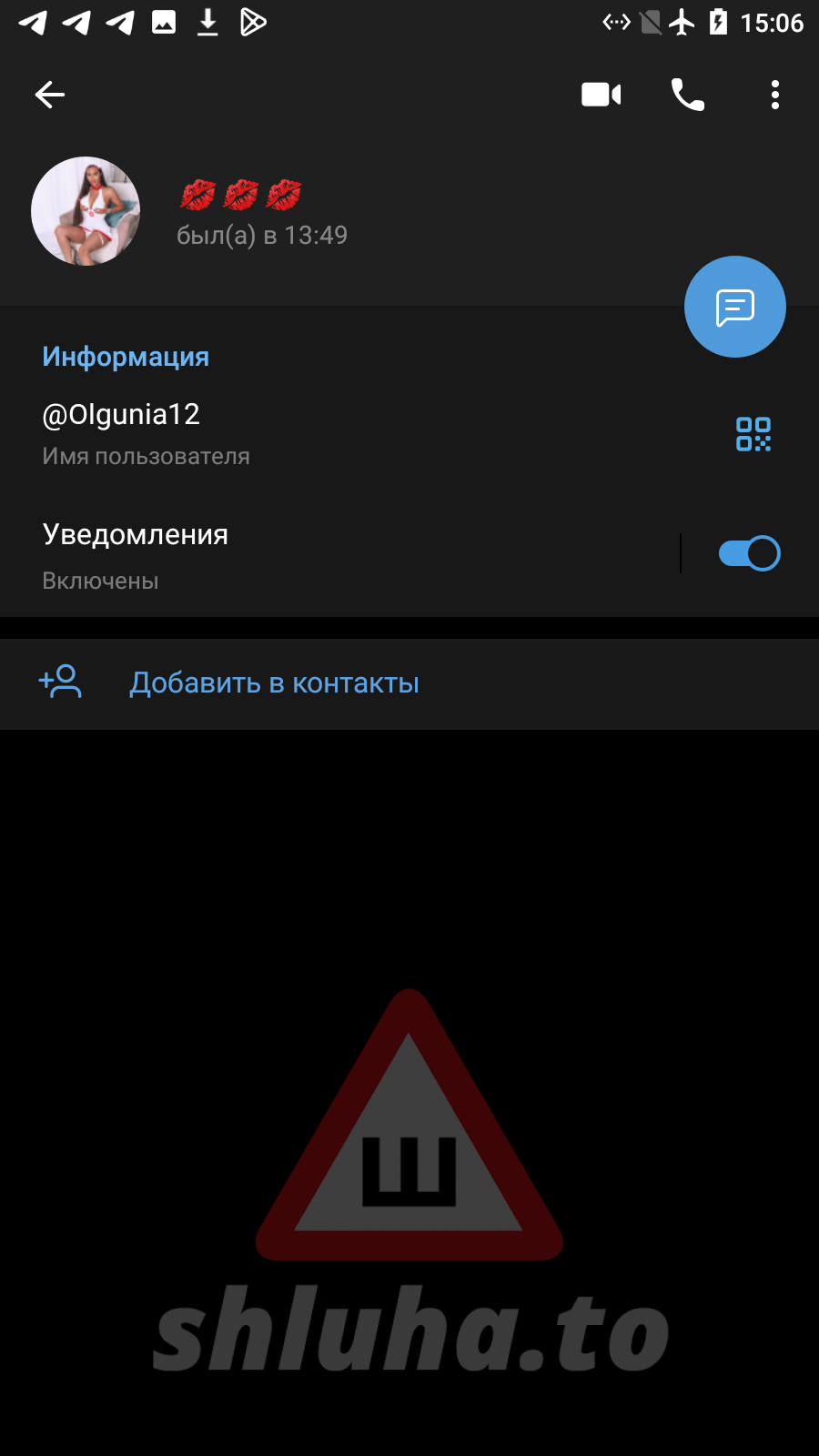Viewport: 819px width, 1456px height.
Task: Start a video call
Action: coord(601,95)
